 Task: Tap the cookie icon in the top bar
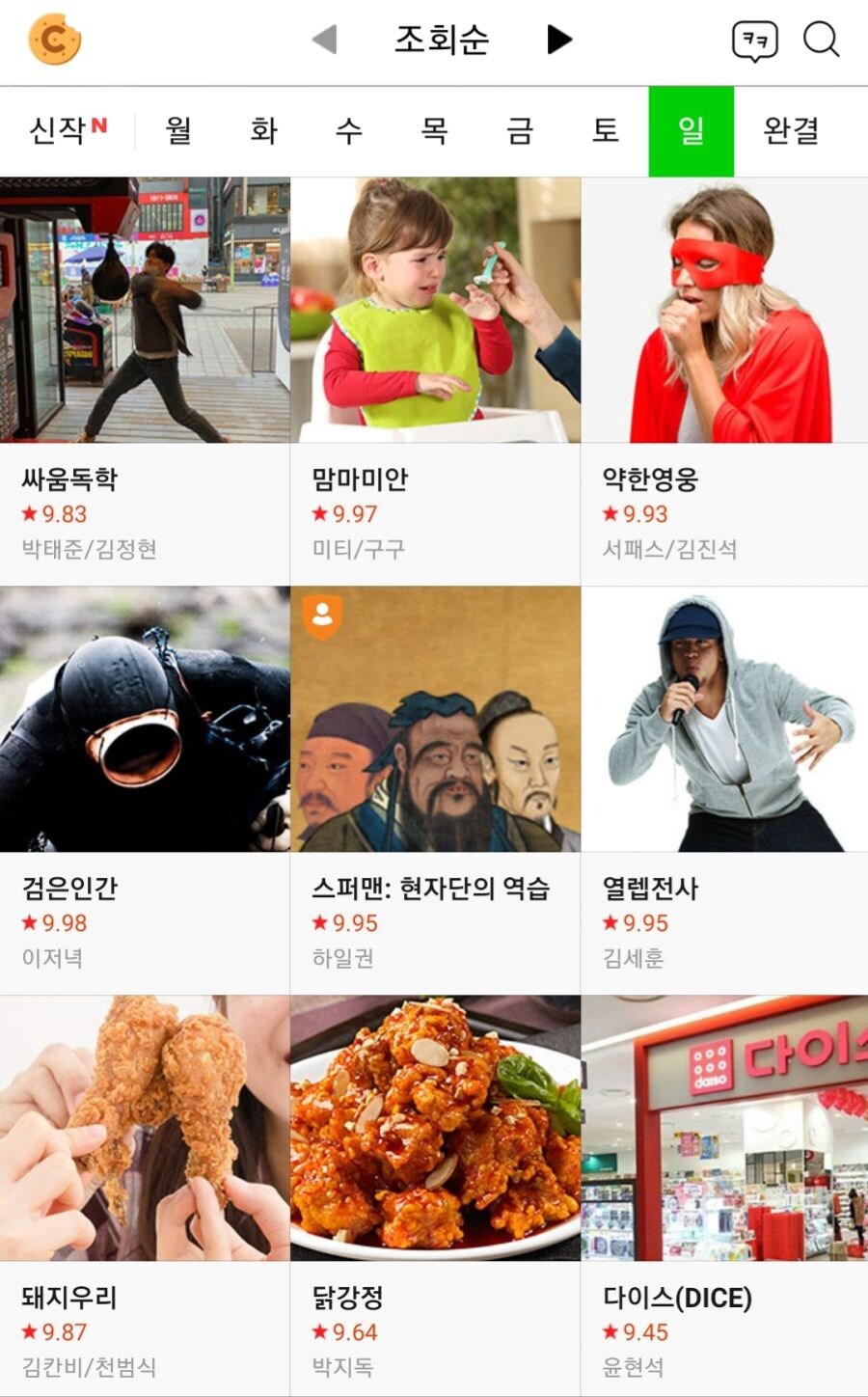(55, 40)
